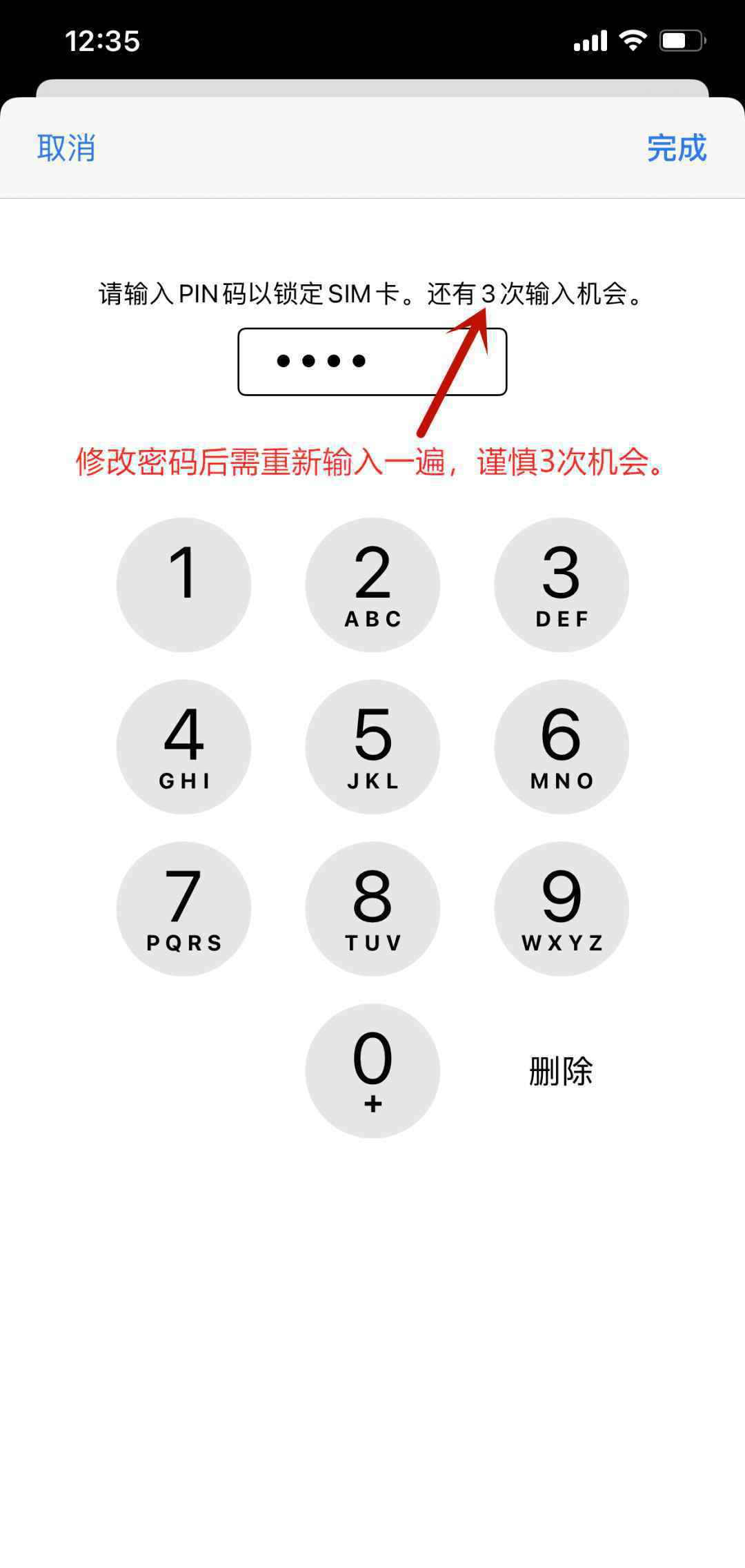745x1568 pixels.
Task: Tap 完成 to confirm the PIN
Action: (677, 148)
